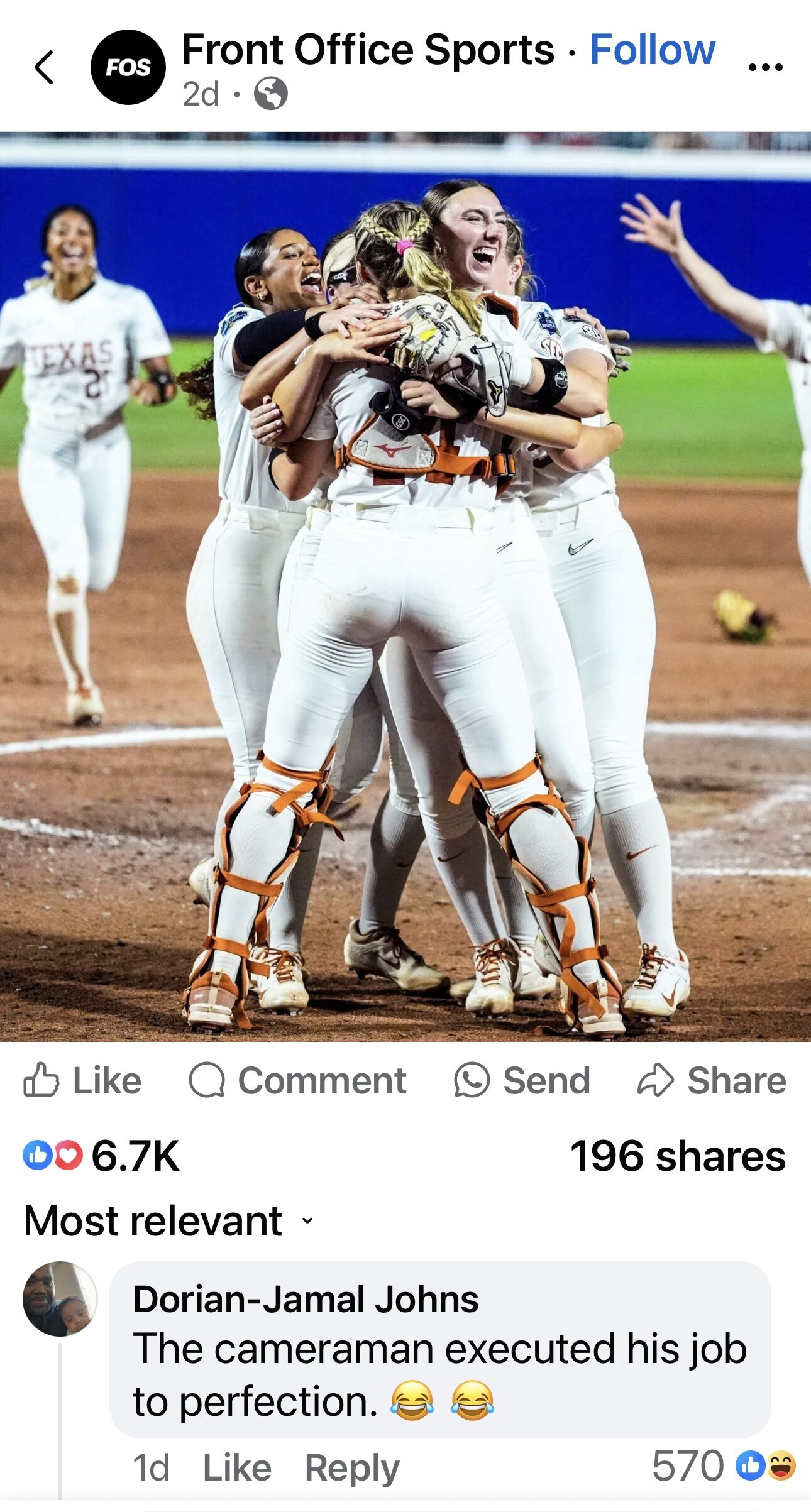
Task: Follow Front Office Sports
Action: (x=653, y=50)
